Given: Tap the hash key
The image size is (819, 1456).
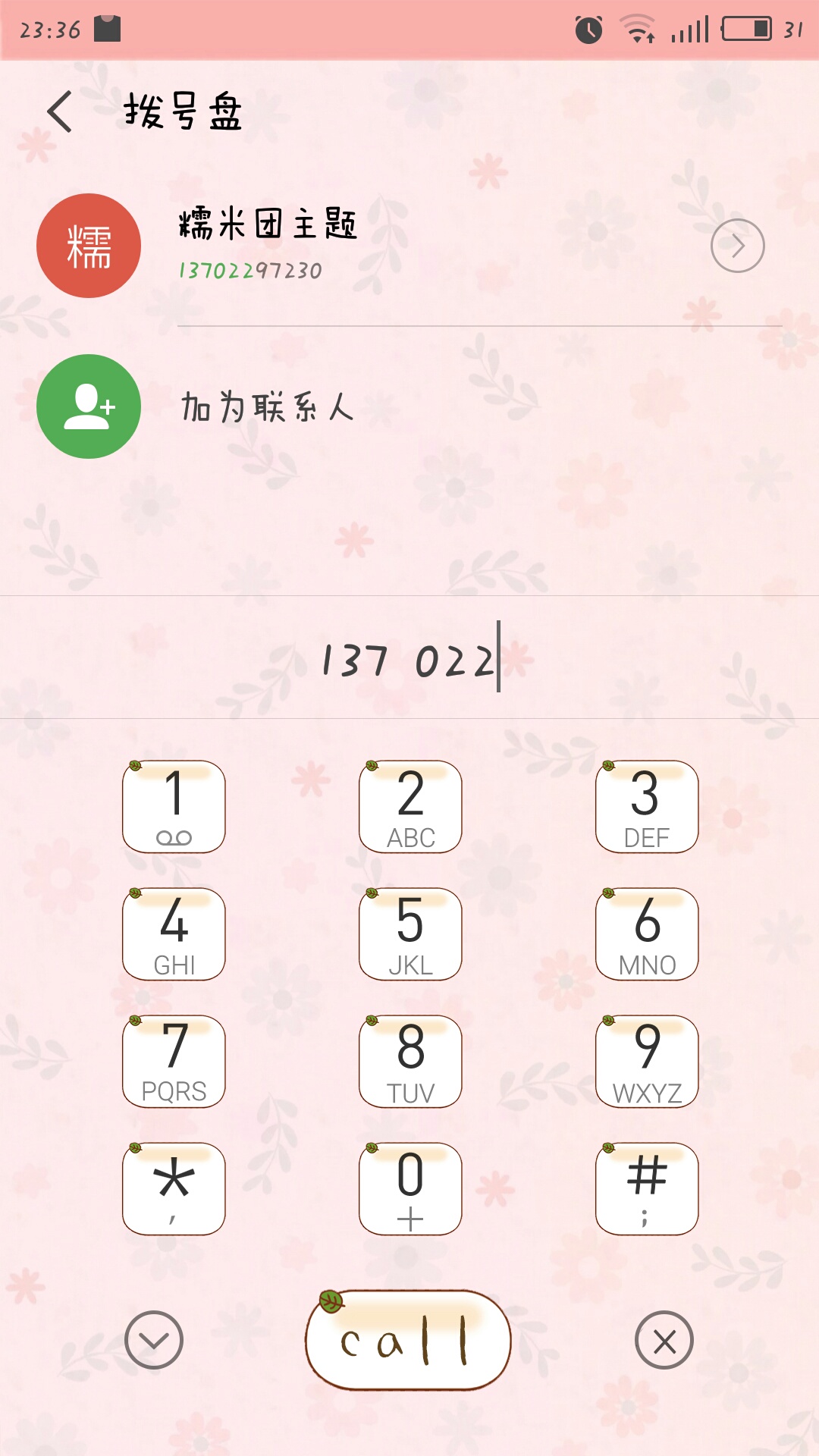Looking at the screenshot, I should [x=646, y=1188].
